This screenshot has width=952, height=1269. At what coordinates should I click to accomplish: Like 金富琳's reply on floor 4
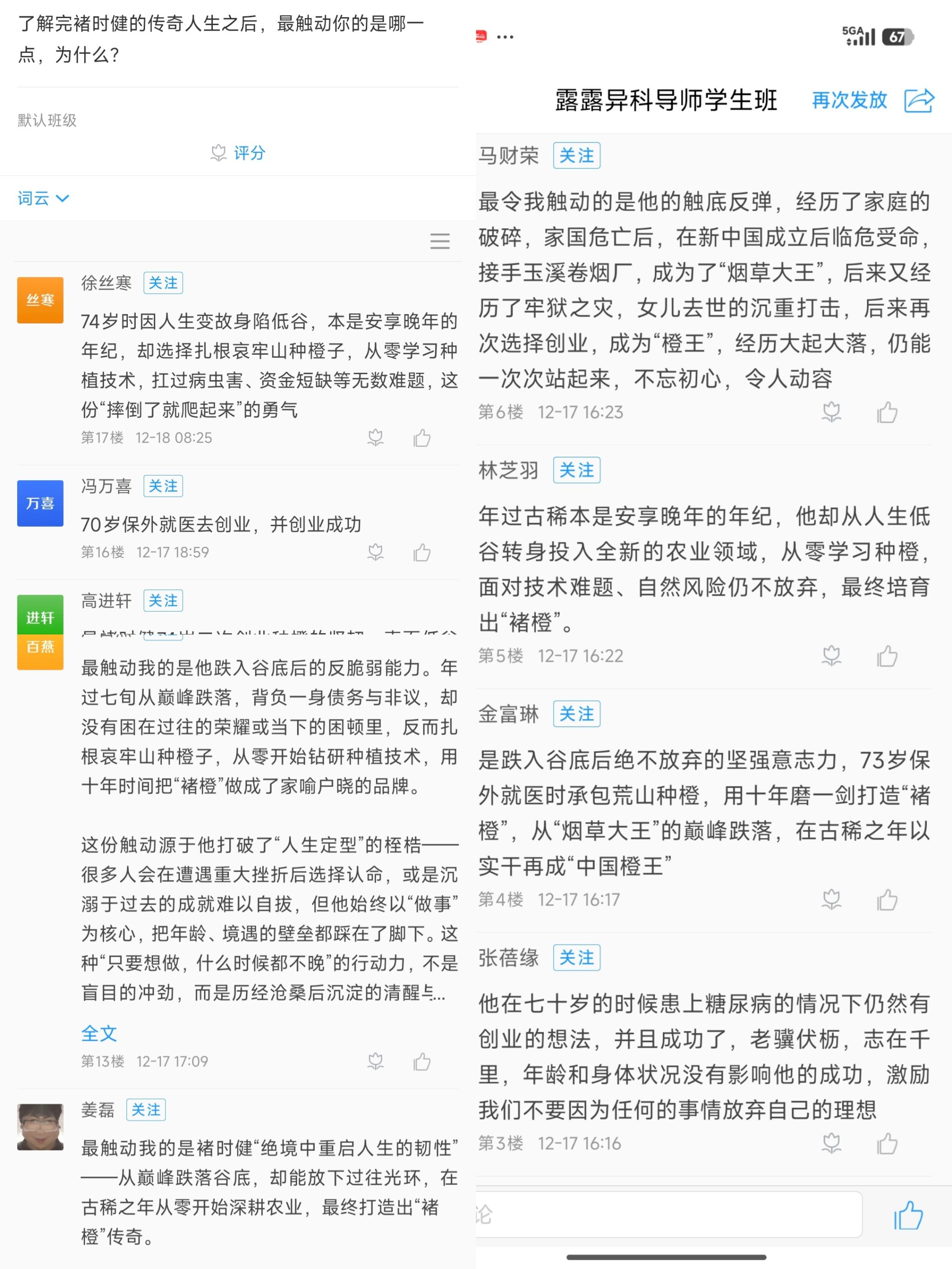[x=887, y=899]
